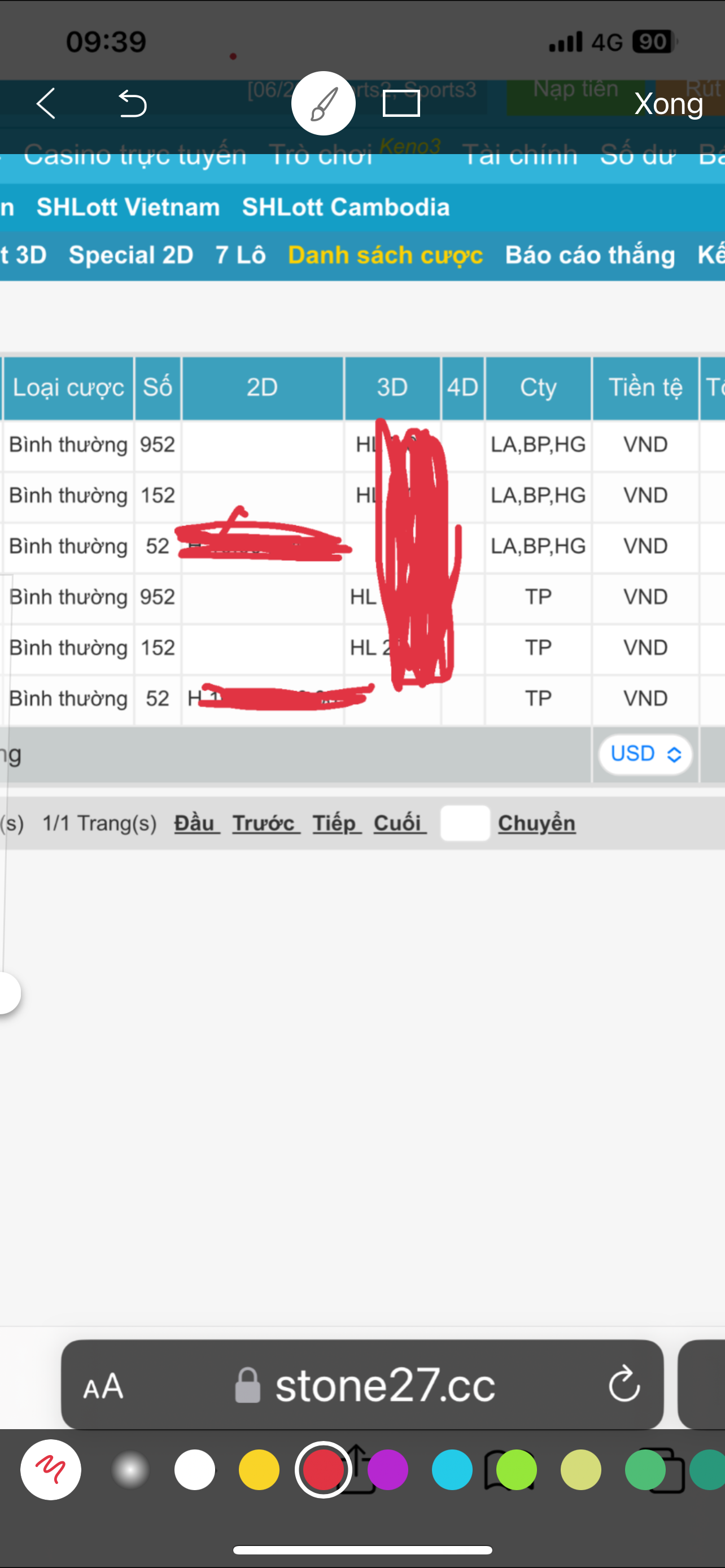Choose the cyan color swatch
The width and height of the screenshot is (725, 1568).
point(452,1470)
